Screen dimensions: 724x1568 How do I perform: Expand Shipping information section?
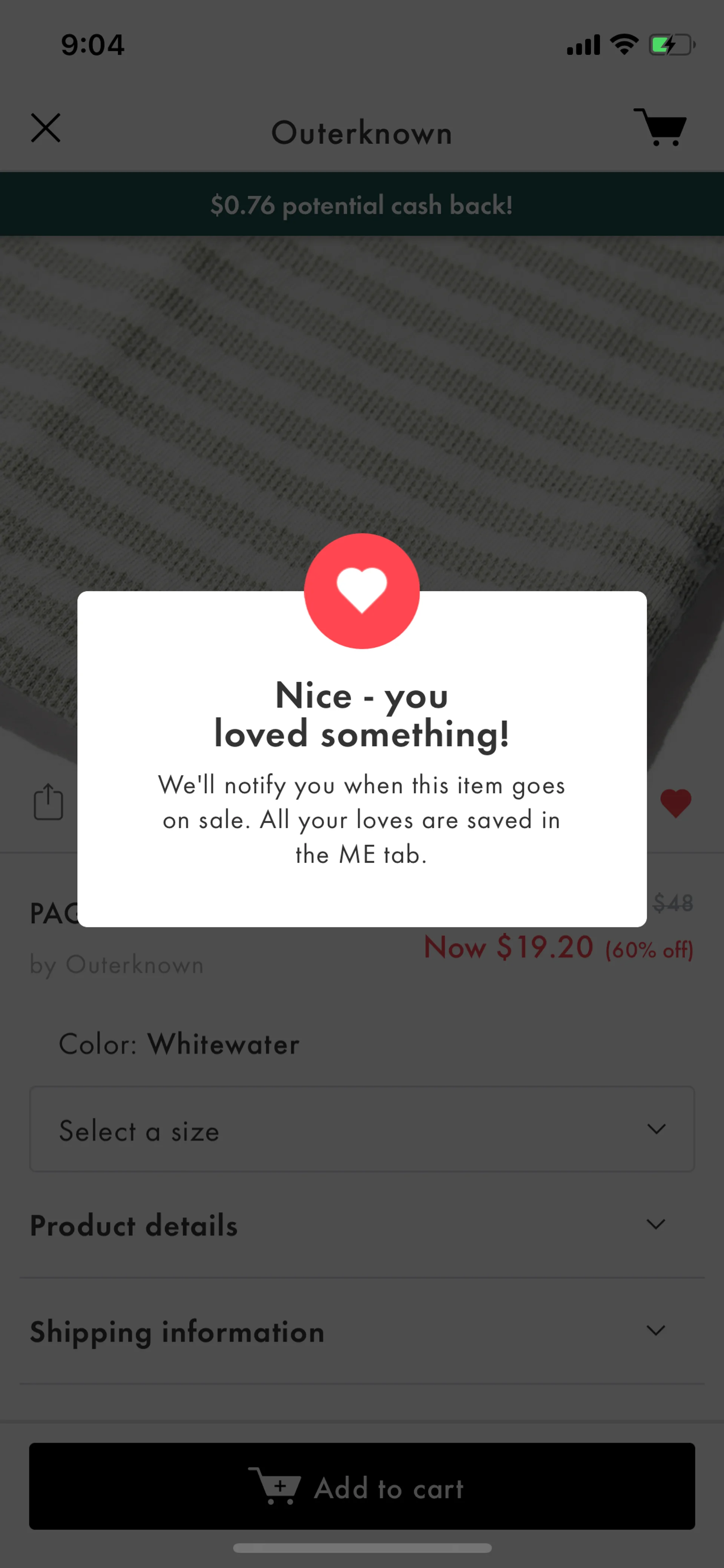pos(361,1331)
